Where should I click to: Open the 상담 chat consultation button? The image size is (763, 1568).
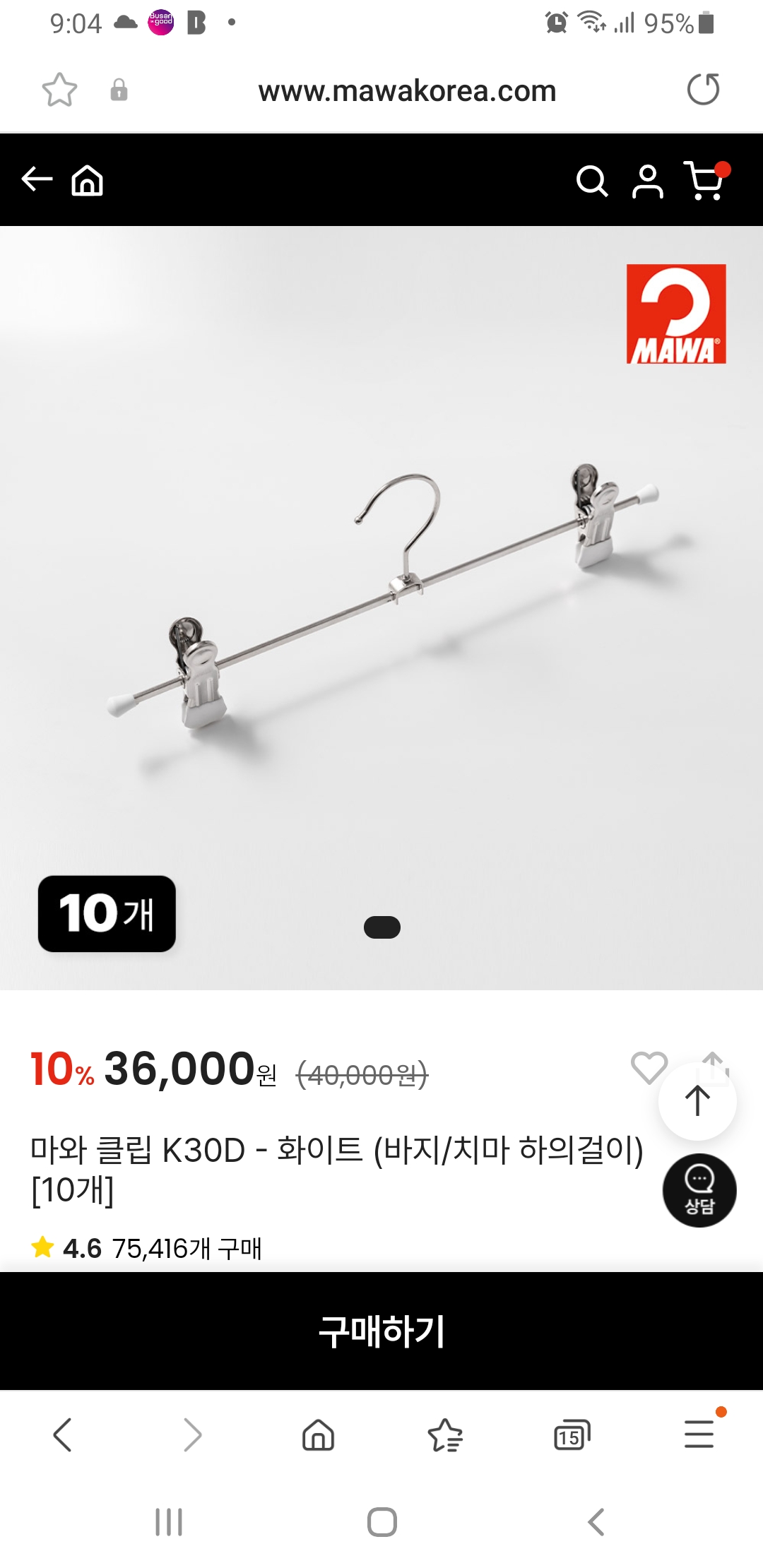[x=699, y=1191]
